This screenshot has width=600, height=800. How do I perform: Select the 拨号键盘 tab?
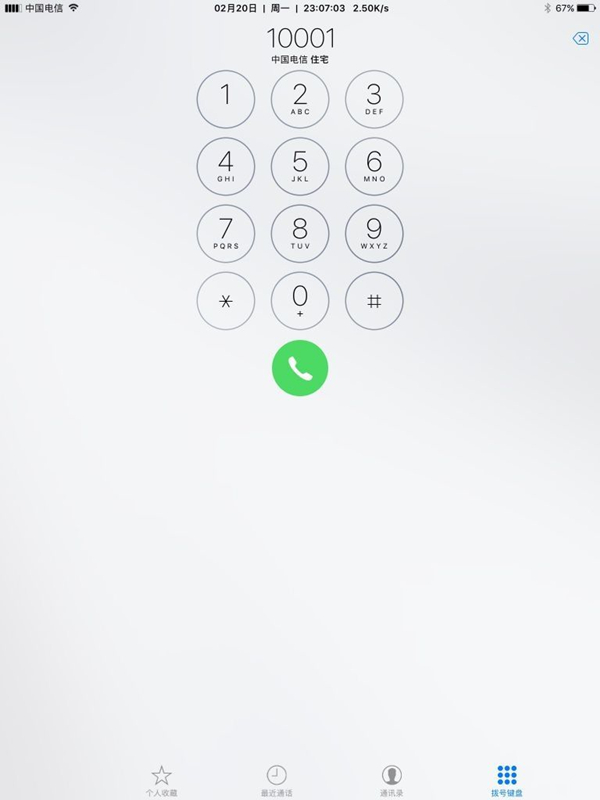[x=507, y=779]
